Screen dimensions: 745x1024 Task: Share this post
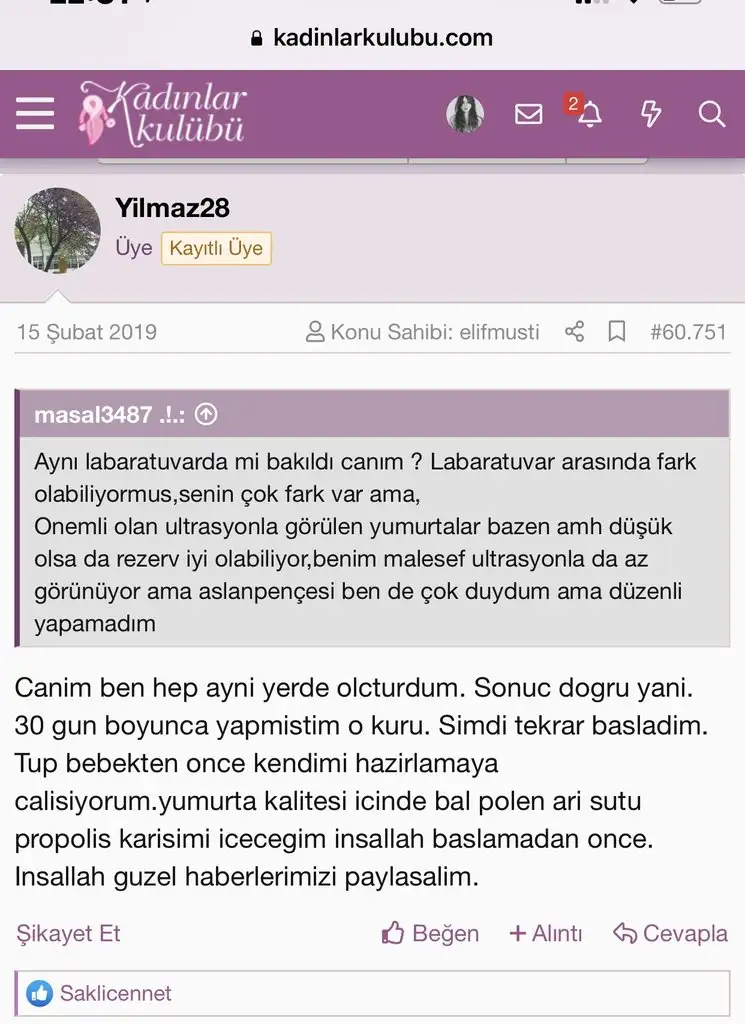[574, 332]
